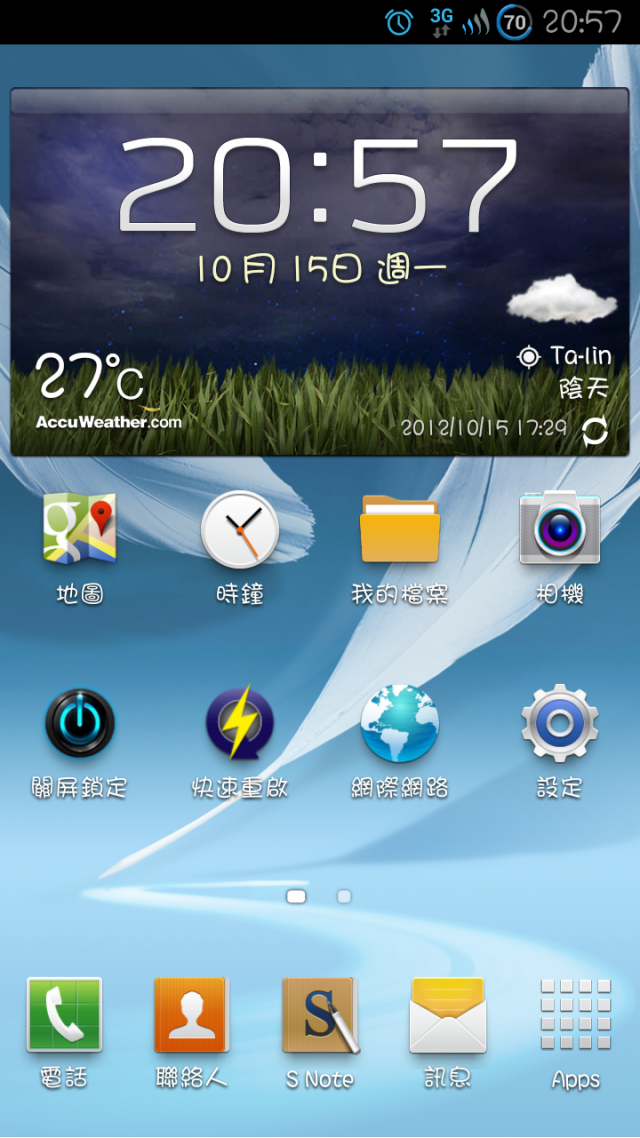Open 聯絡人 contacts
This screenshot has height=1138, width=640.
192,1015
